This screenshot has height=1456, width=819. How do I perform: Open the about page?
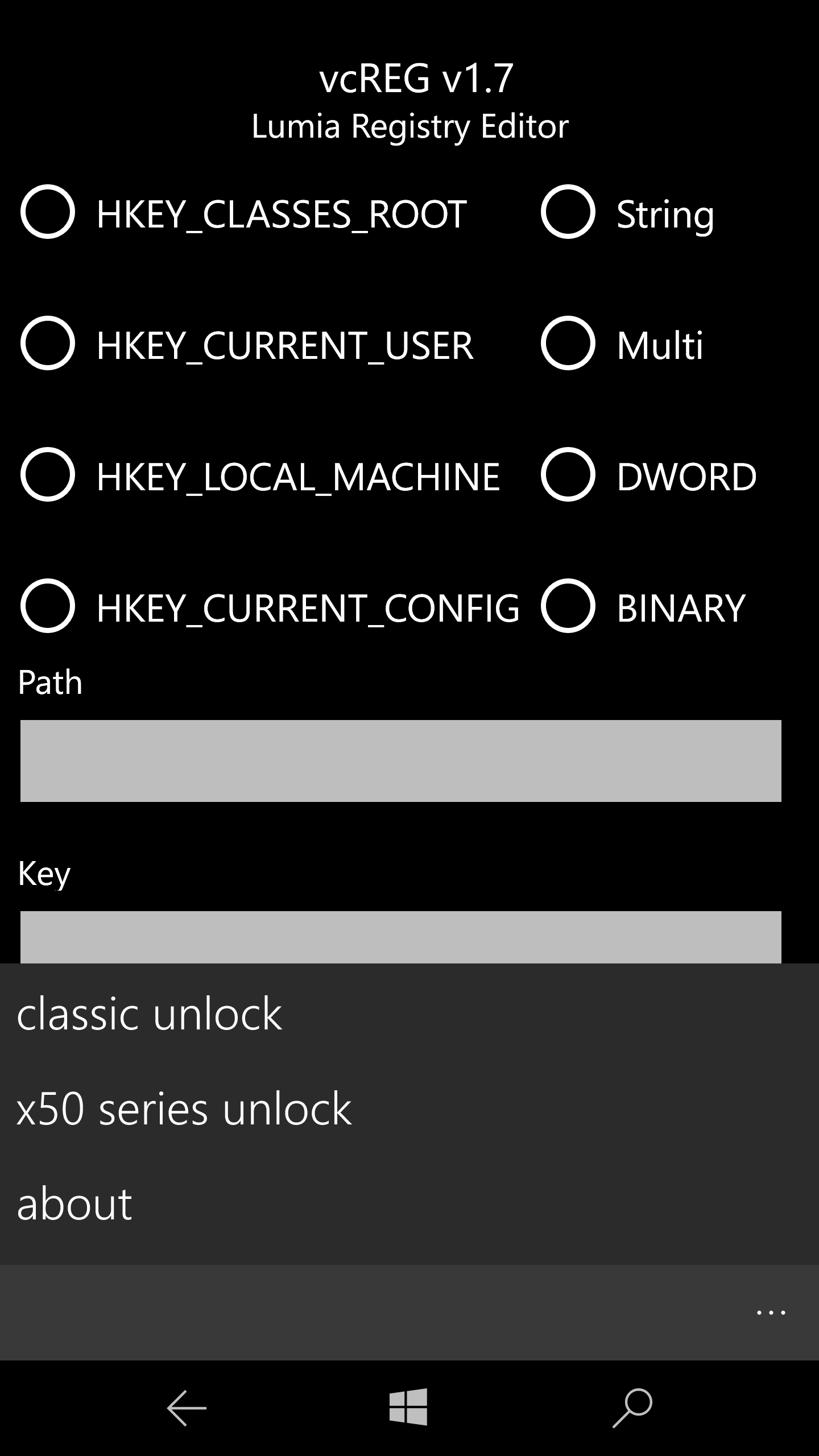[x=409, y=1203]
